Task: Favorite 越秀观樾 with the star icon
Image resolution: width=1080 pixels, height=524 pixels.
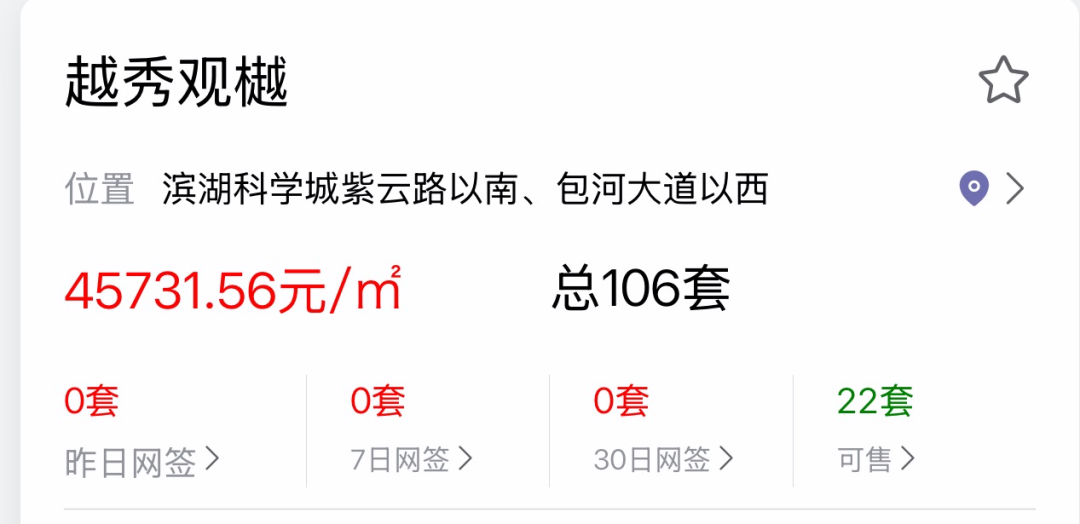Action: (x=1003, y=81)
